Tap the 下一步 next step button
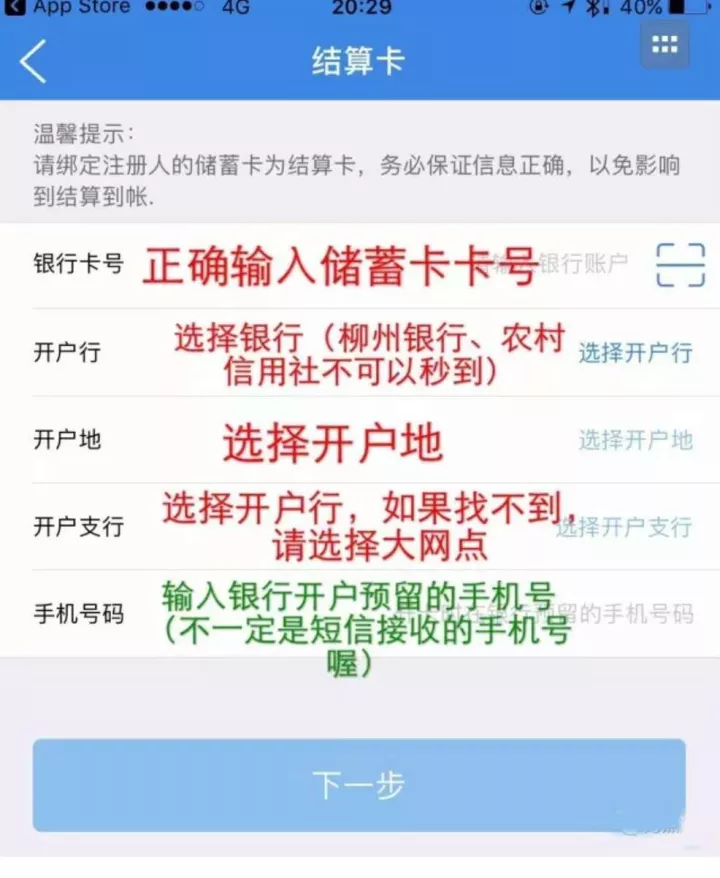 pos(360,787)
